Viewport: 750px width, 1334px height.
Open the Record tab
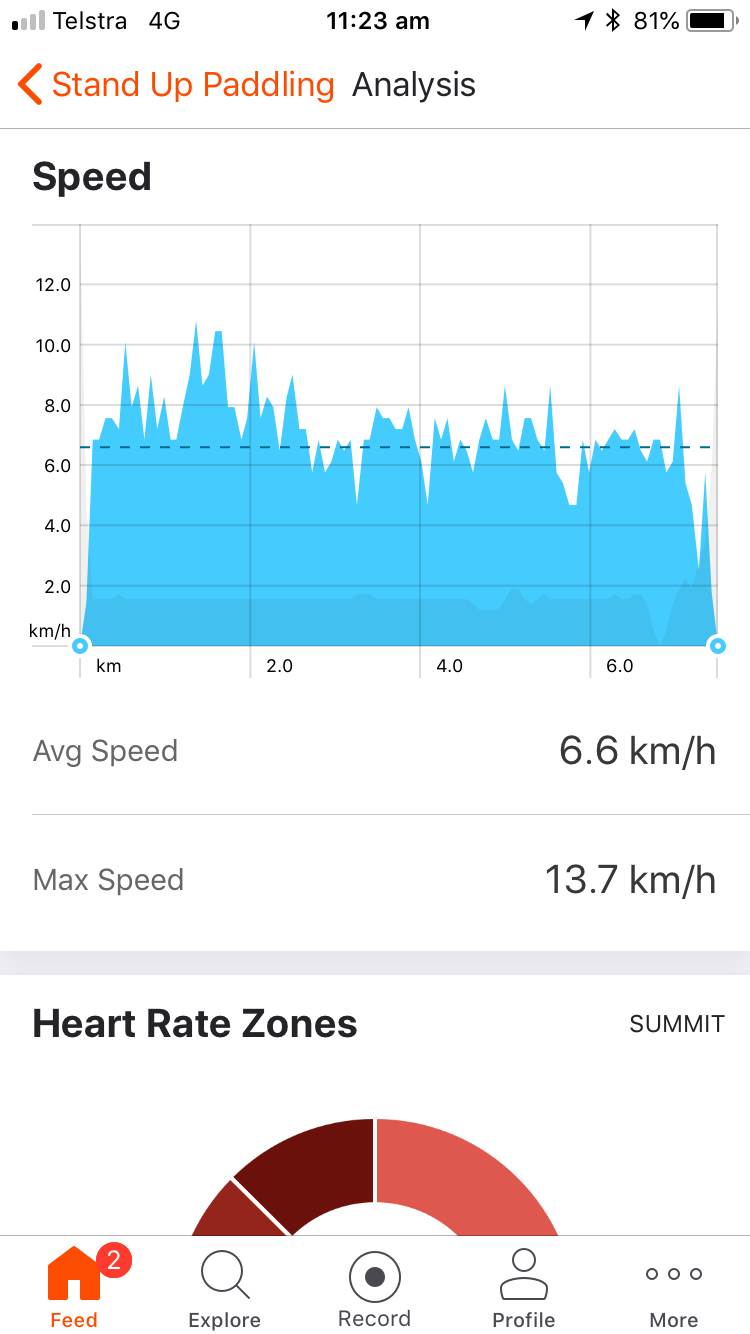pyautogui.click(x=374, y=1286)
